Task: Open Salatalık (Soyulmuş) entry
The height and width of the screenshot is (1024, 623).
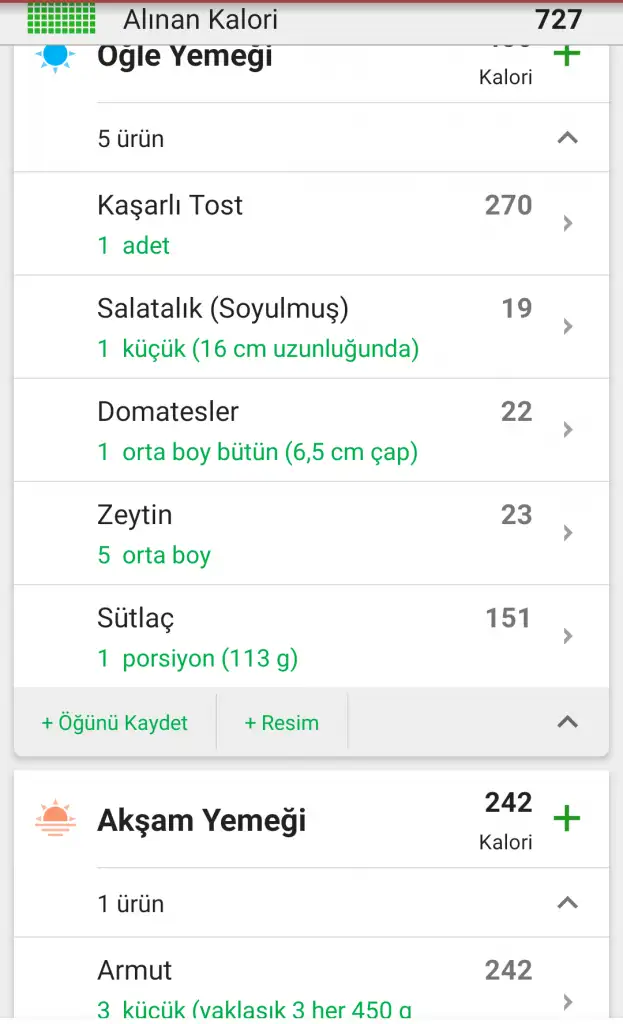Action: 310,327
